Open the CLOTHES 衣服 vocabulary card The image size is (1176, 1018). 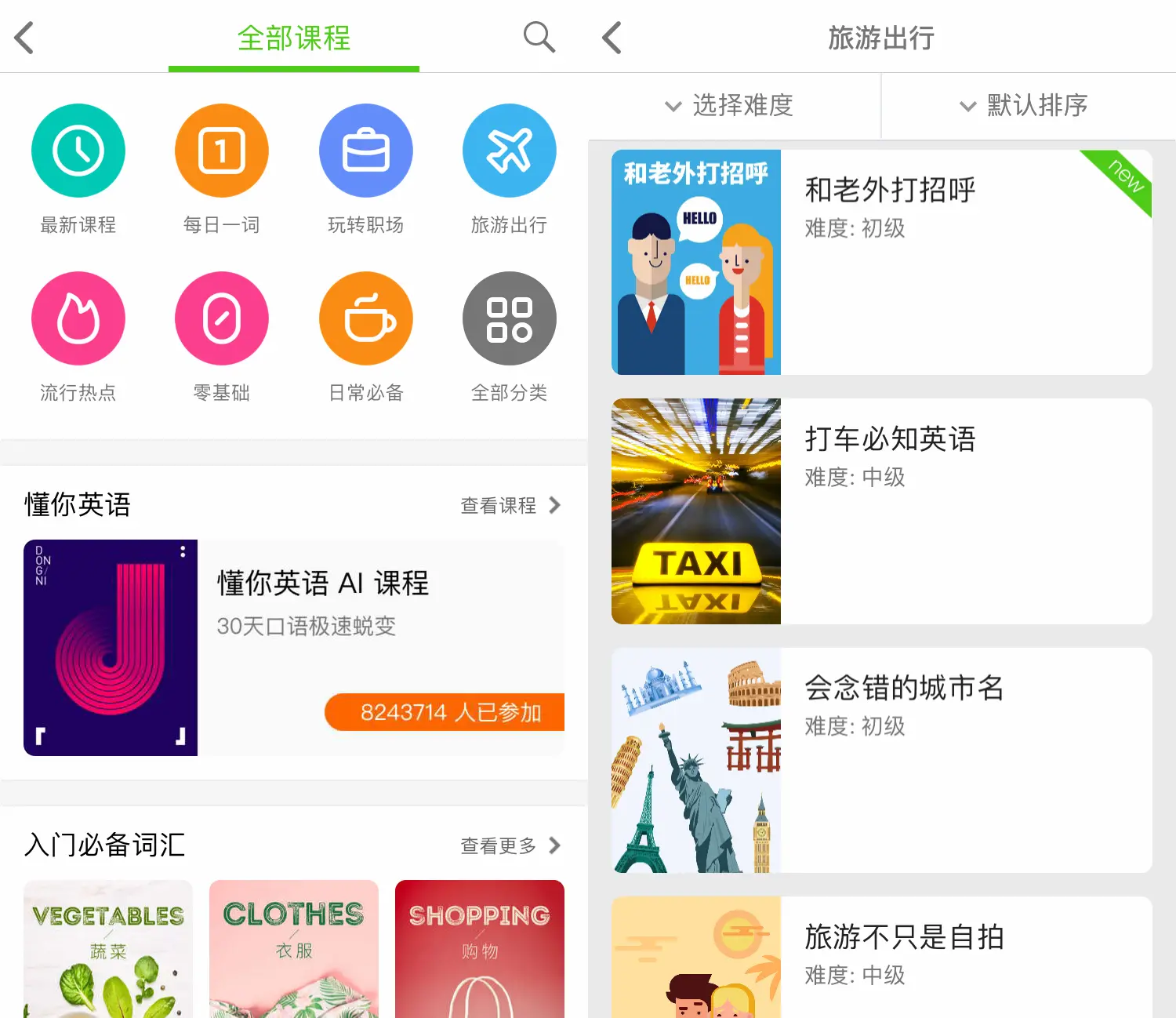pyautogui.click(x=294, y=949)
